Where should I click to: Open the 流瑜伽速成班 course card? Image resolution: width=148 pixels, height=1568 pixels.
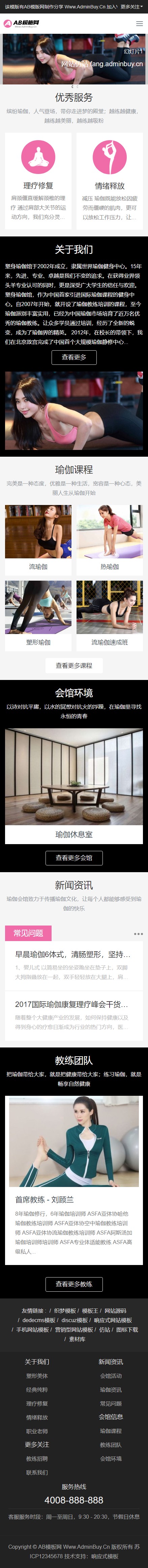click(110, 615)
